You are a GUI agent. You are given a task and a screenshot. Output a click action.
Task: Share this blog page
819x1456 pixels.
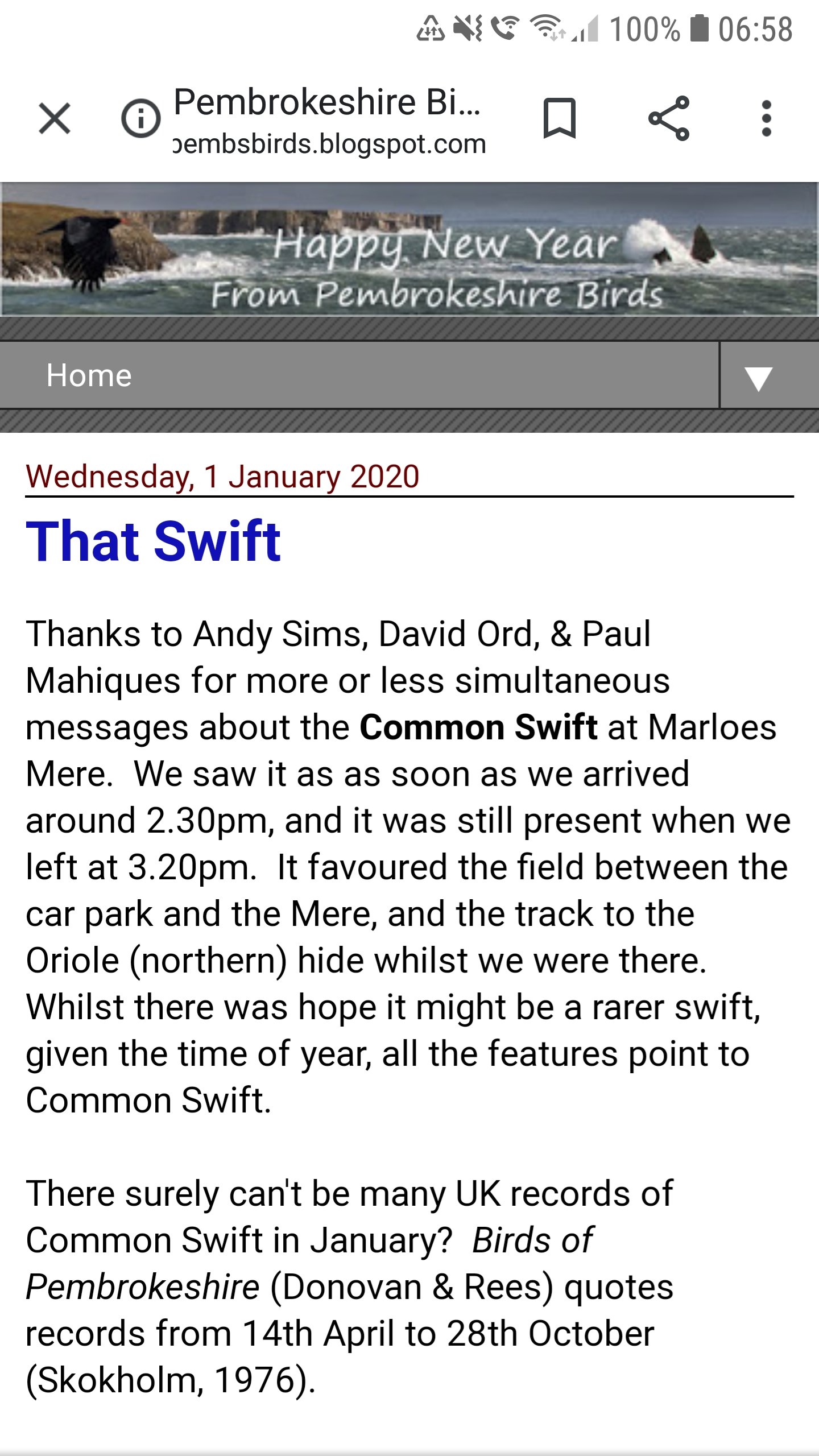(669, 118)
